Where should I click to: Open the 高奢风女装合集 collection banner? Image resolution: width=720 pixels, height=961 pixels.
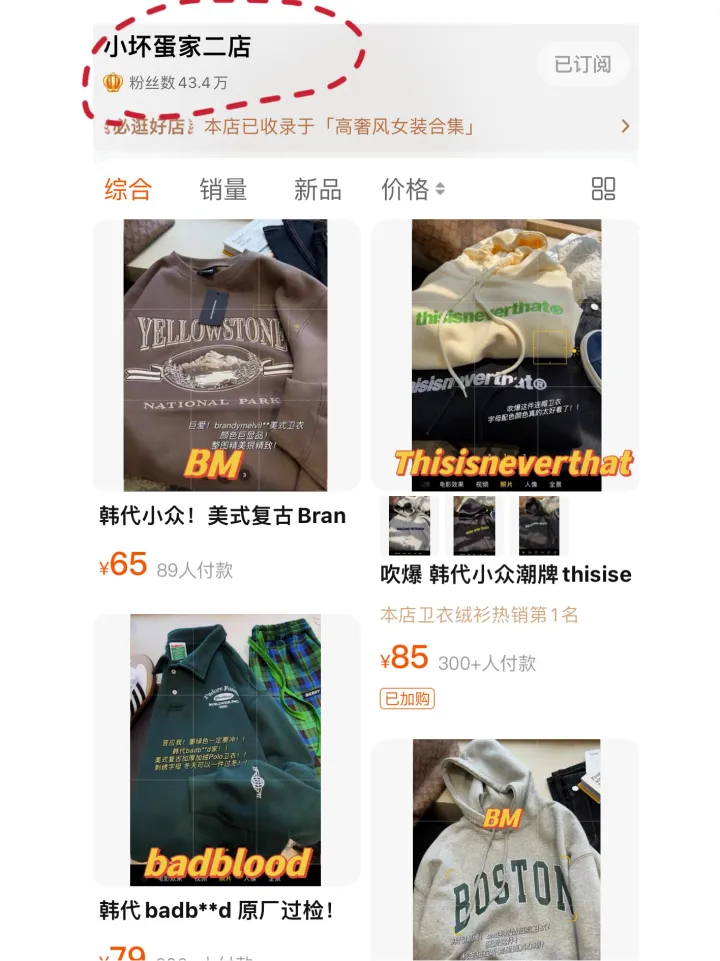(x=365, y=126)
